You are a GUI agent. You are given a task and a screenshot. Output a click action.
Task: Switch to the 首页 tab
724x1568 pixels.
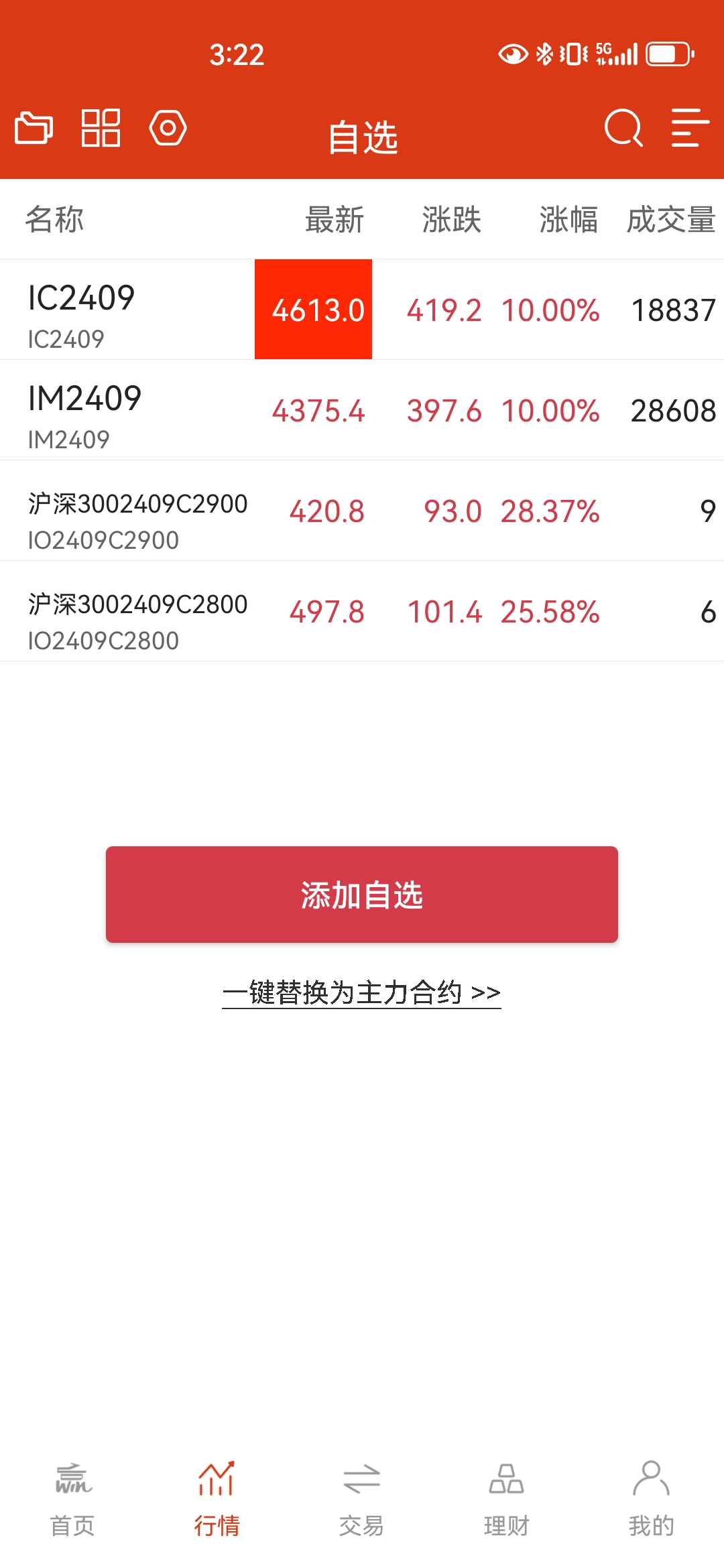(x=72, y=1498)
